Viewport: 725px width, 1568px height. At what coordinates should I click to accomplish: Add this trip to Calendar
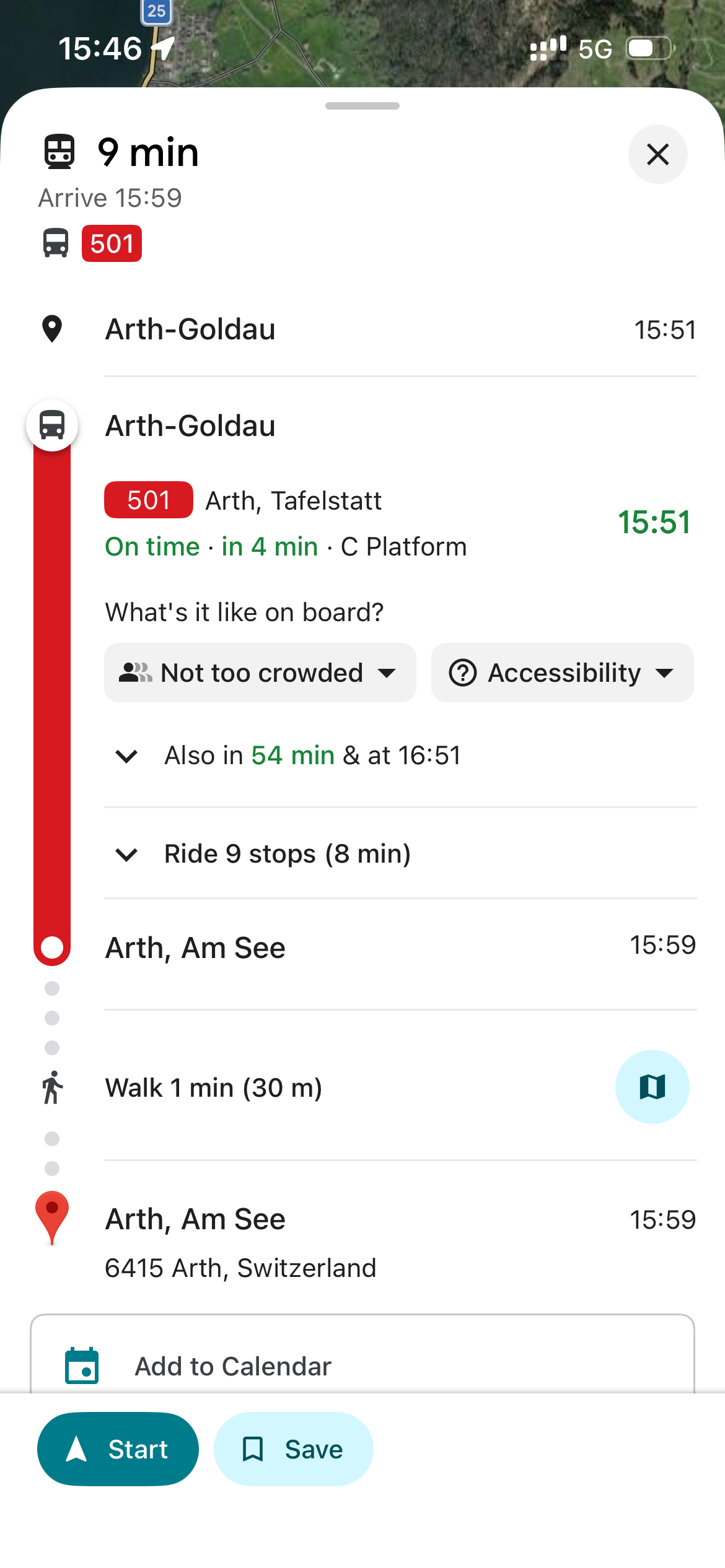click(x=233, y=1366)
